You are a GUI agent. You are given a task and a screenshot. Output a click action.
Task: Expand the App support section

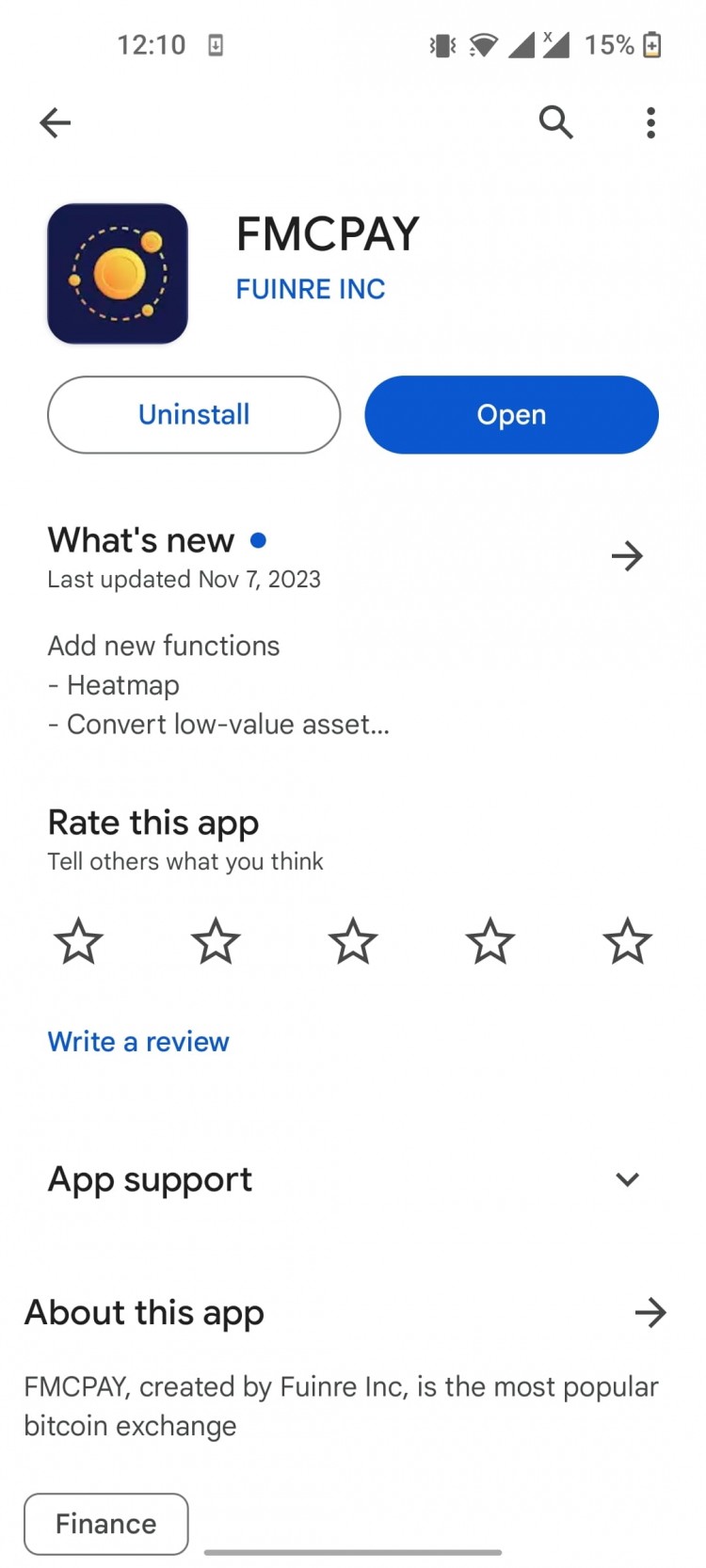(x=627, y=1179)
